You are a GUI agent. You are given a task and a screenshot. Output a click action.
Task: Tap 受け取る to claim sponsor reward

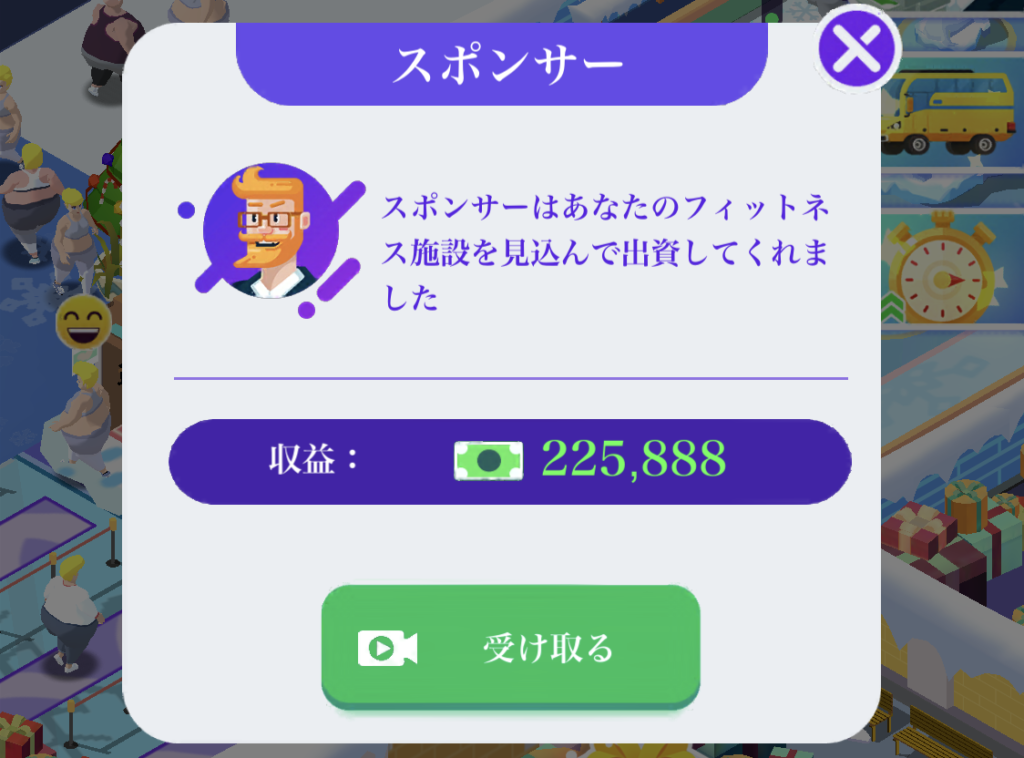click(510, 647)
